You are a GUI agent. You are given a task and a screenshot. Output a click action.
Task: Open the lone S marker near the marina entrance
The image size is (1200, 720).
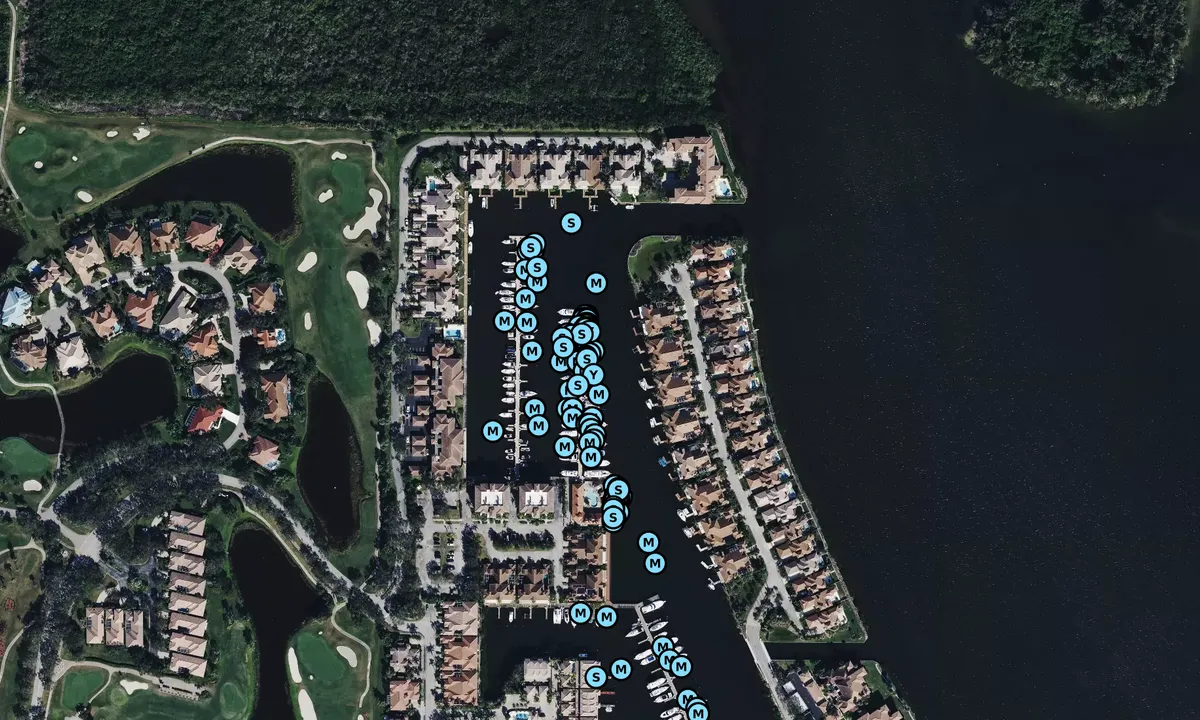[x=571, y=222]
